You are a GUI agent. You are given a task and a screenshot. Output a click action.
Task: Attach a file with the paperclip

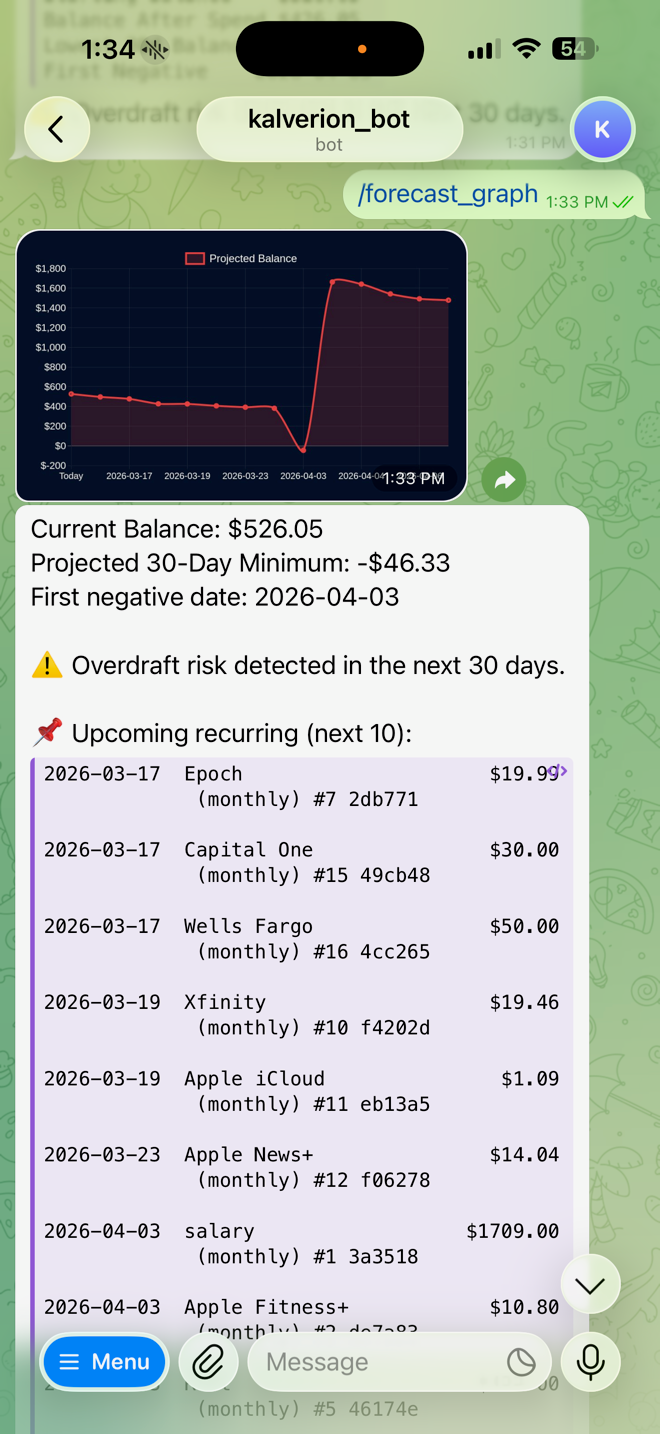(x=208, y=1362)
